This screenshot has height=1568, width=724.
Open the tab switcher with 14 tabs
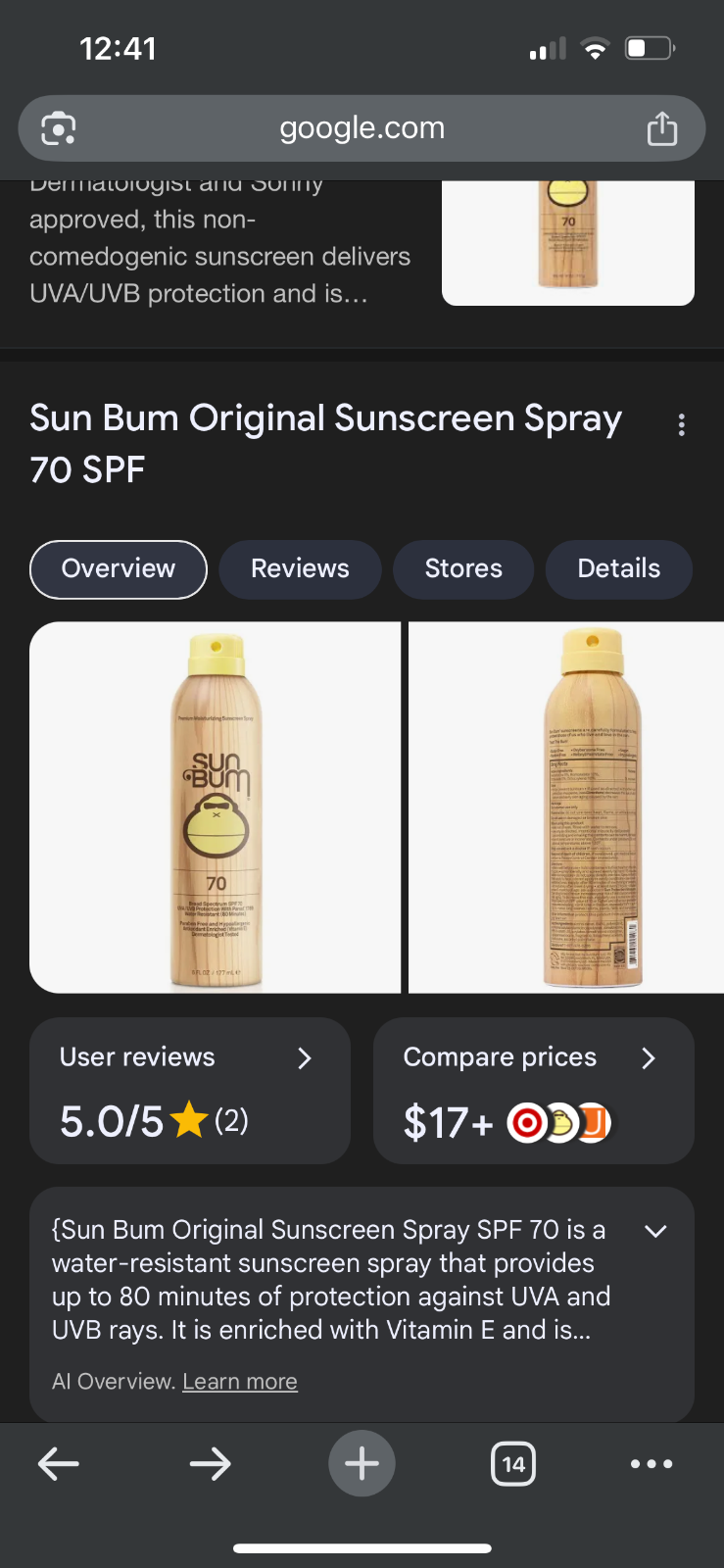pyautogui.click(x=512, y=1464)
